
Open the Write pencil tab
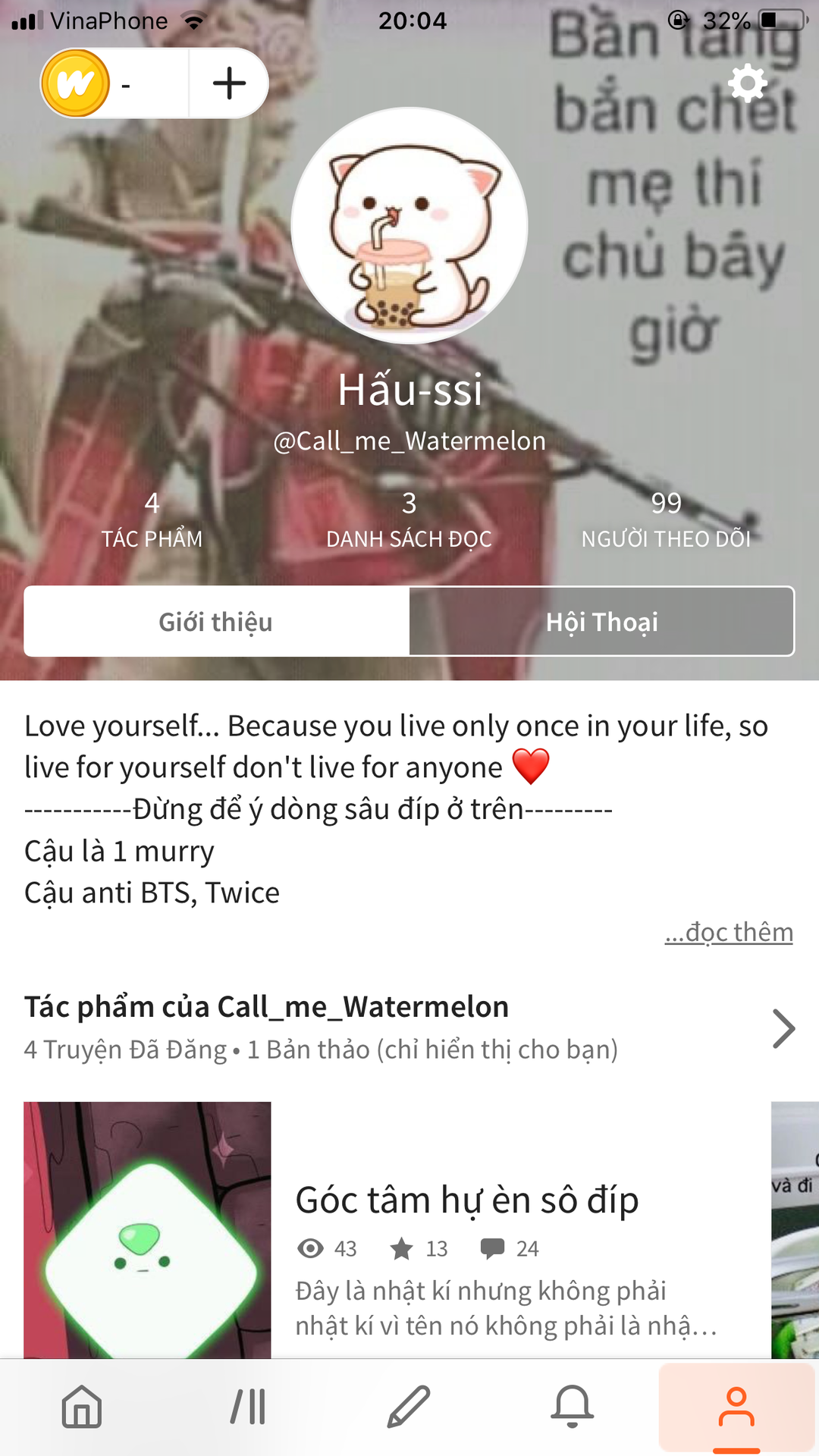pyautogui.click(x=409, y=1407)
